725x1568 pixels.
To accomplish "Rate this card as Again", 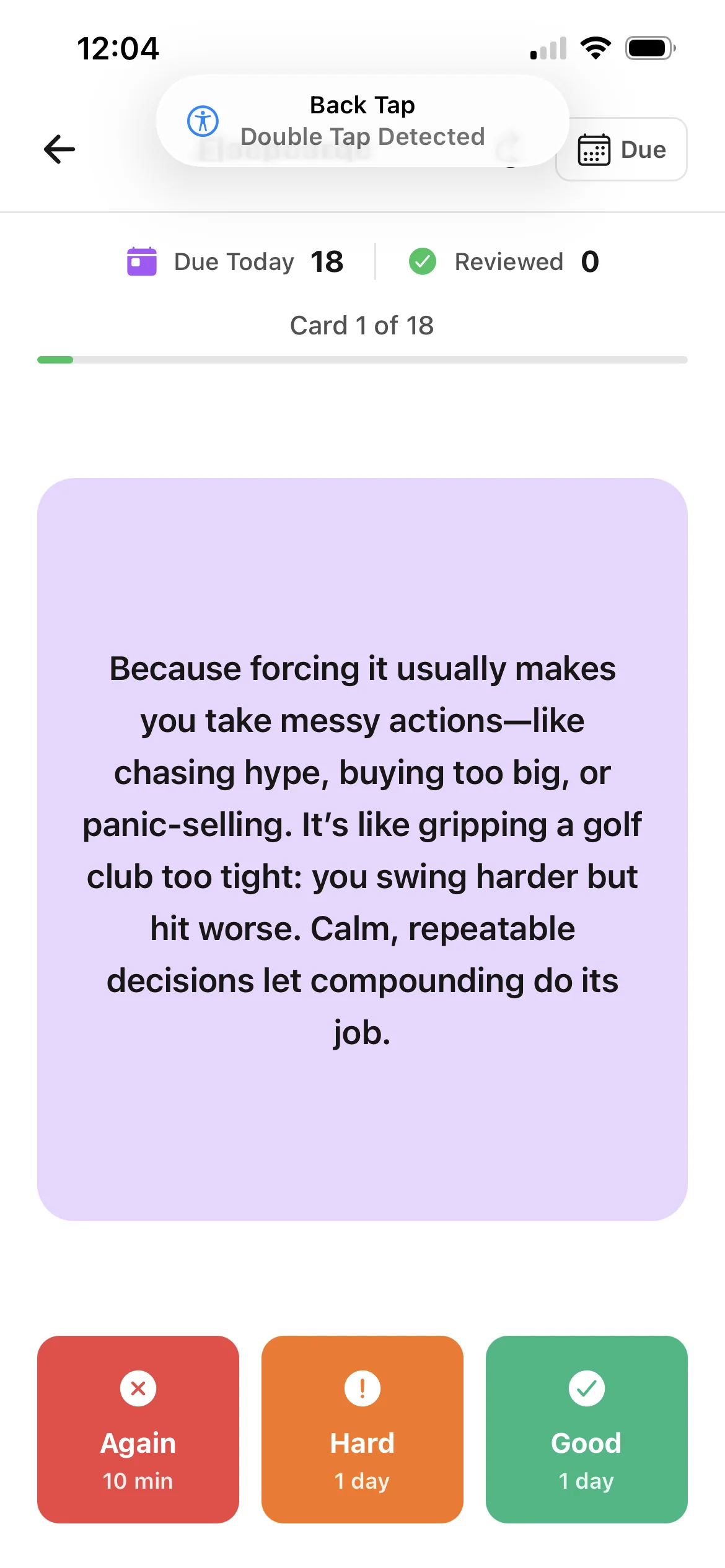I will click(138, 1429).
